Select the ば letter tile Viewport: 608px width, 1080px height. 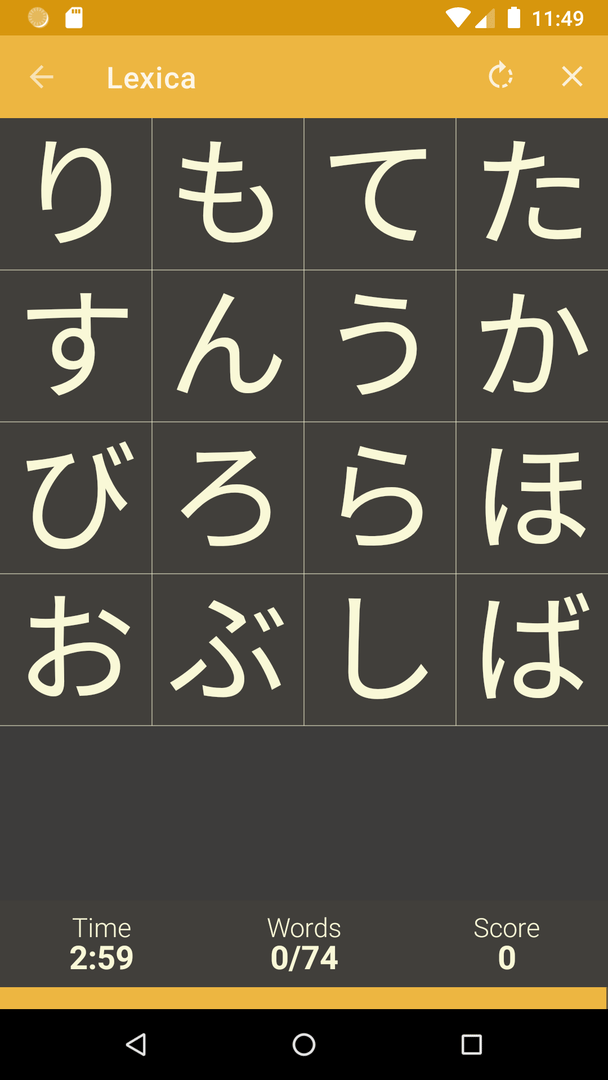[x=532, y=650]
